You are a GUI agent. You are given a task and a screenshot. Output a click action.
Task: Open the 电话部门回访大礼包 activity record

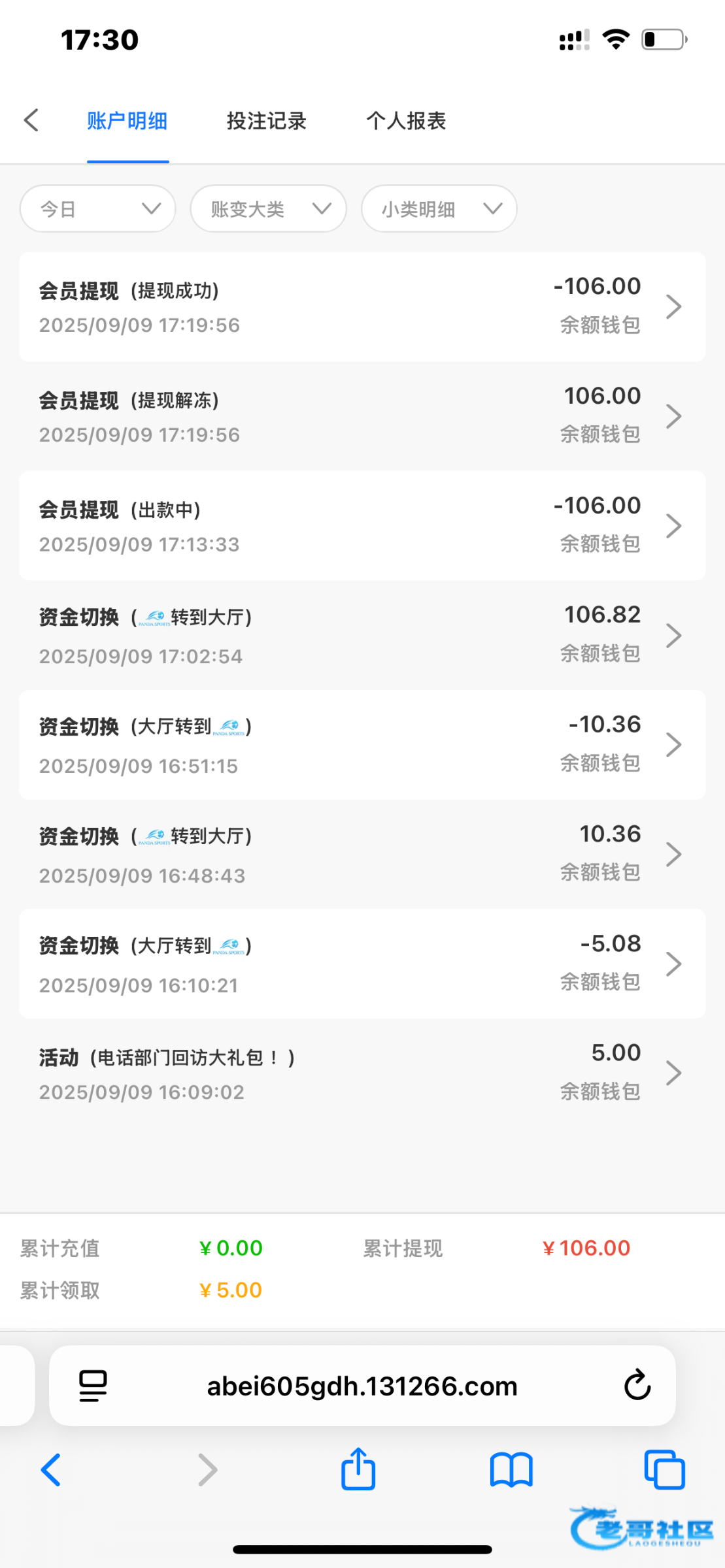(362, 1073)
